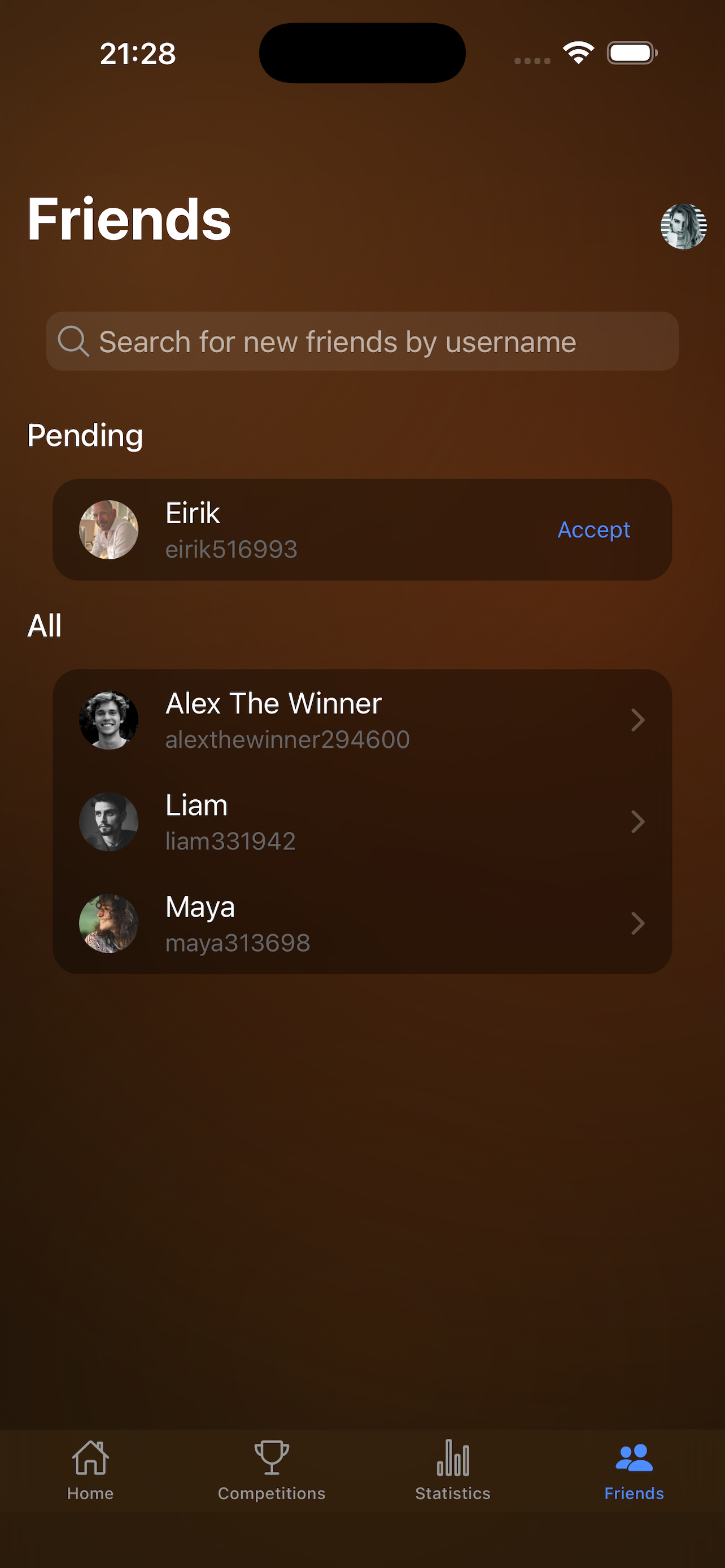Image resolution: width=725 pixels, height=1568 pixels.
Task: Click Eirik's profile picture
Action: pyautogui.click(x=109, y=529)
